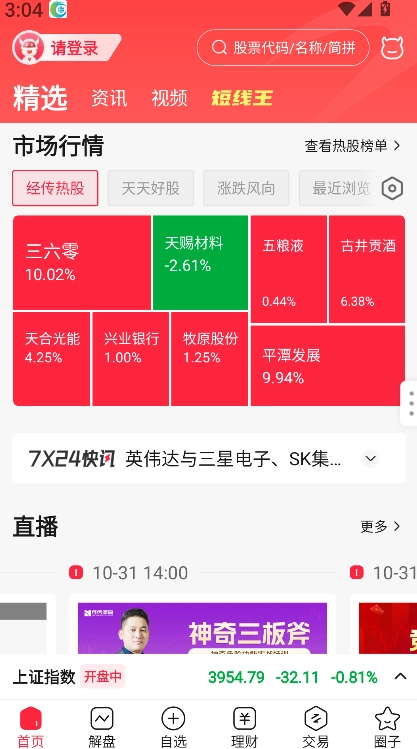Expand the 上证指数 index bar
This screenshot has height=749, width=417.
400,676
